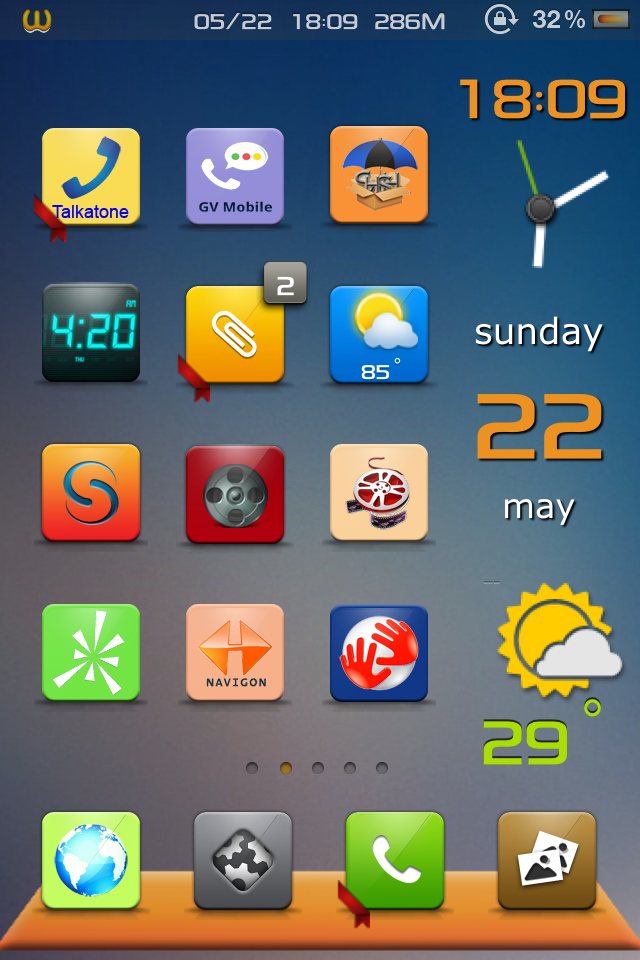Screen dimensions: 640x960
Task: Open the weather app showing 85°
Action: (x=379, y=335)
